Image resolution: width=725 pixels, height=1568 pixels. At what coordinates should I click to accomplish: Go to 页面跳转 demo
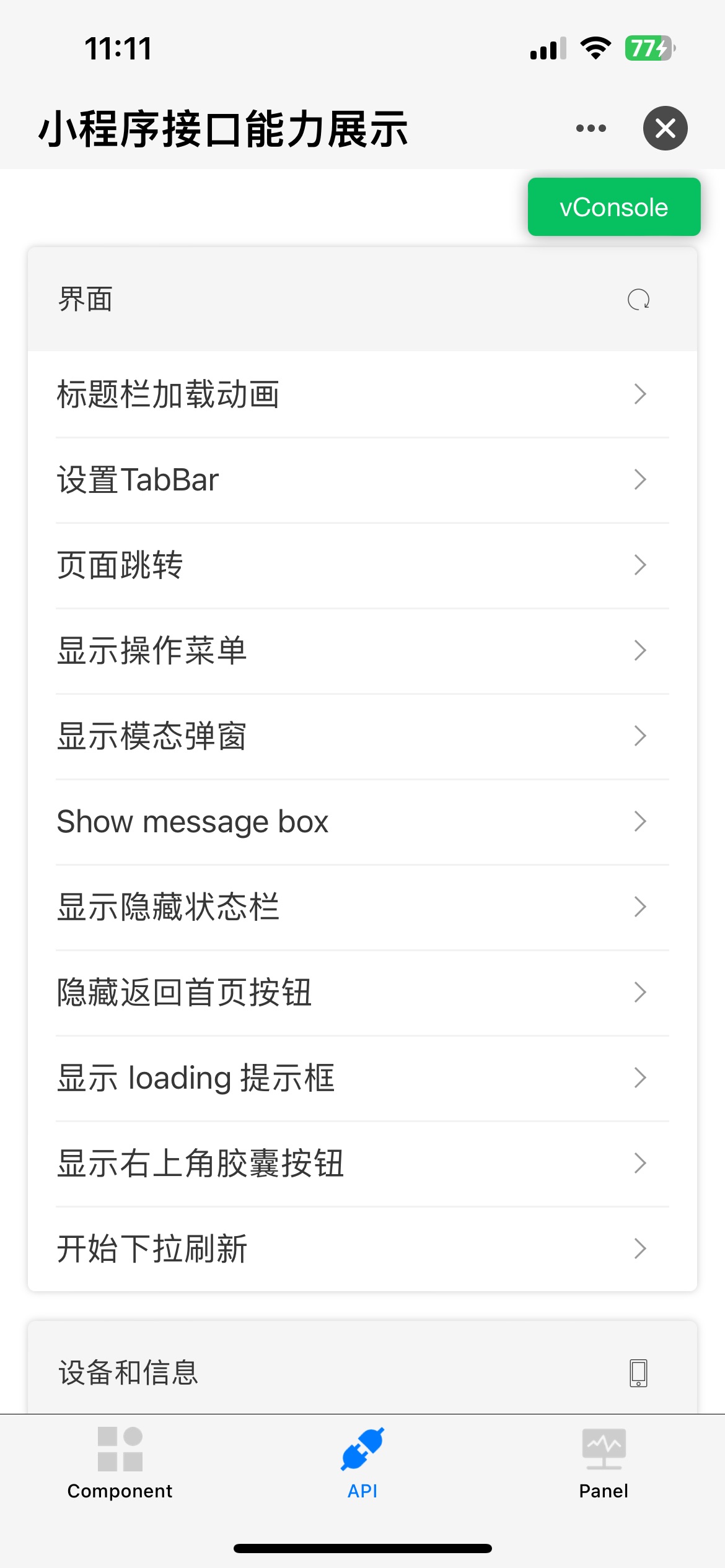[362, 565]
